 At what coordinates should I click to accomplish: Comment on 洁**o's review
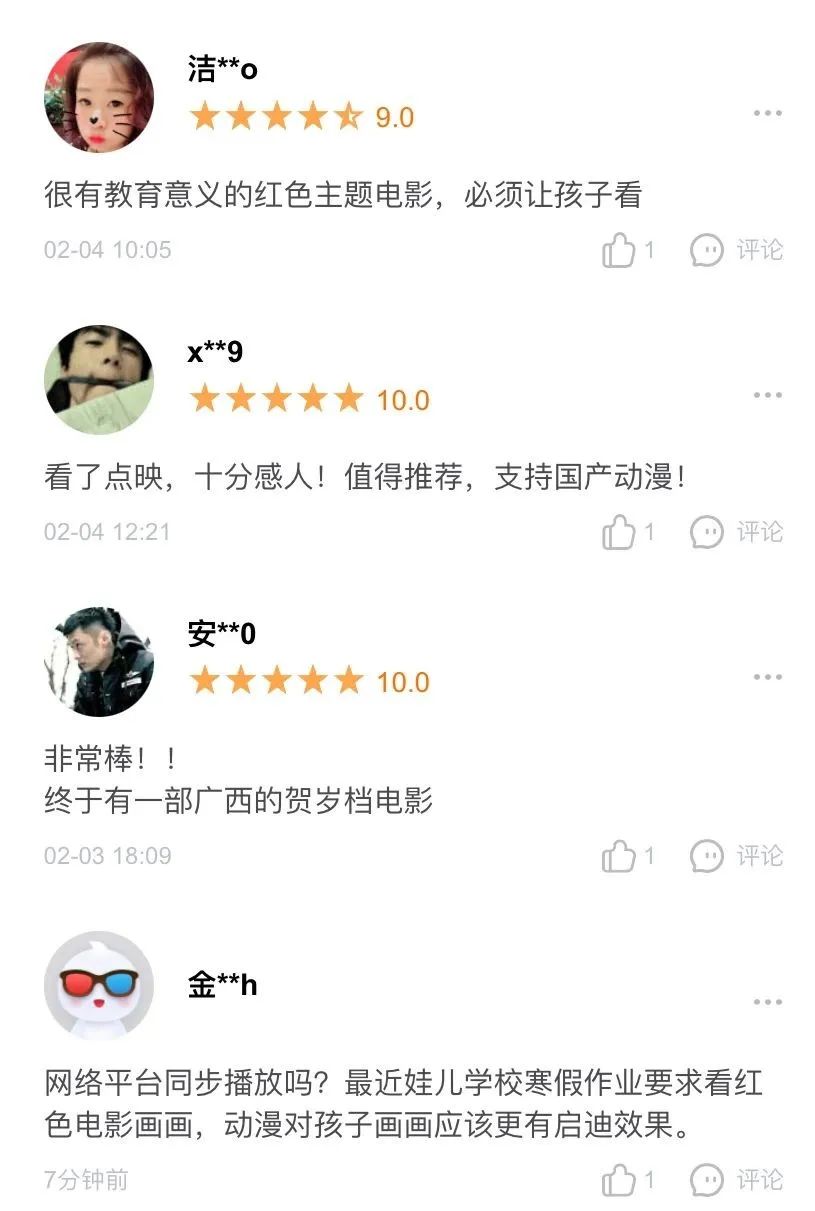point(737,250)
